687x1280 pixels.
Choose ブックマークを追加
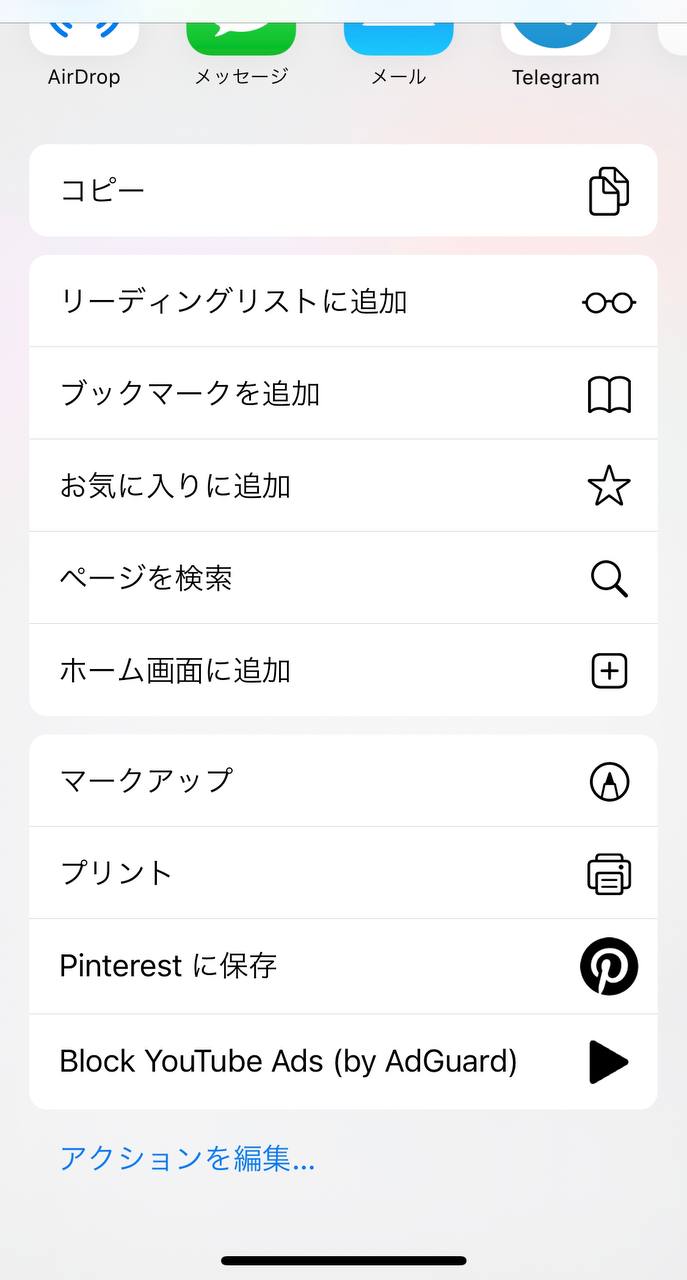[x=343, y=393]
